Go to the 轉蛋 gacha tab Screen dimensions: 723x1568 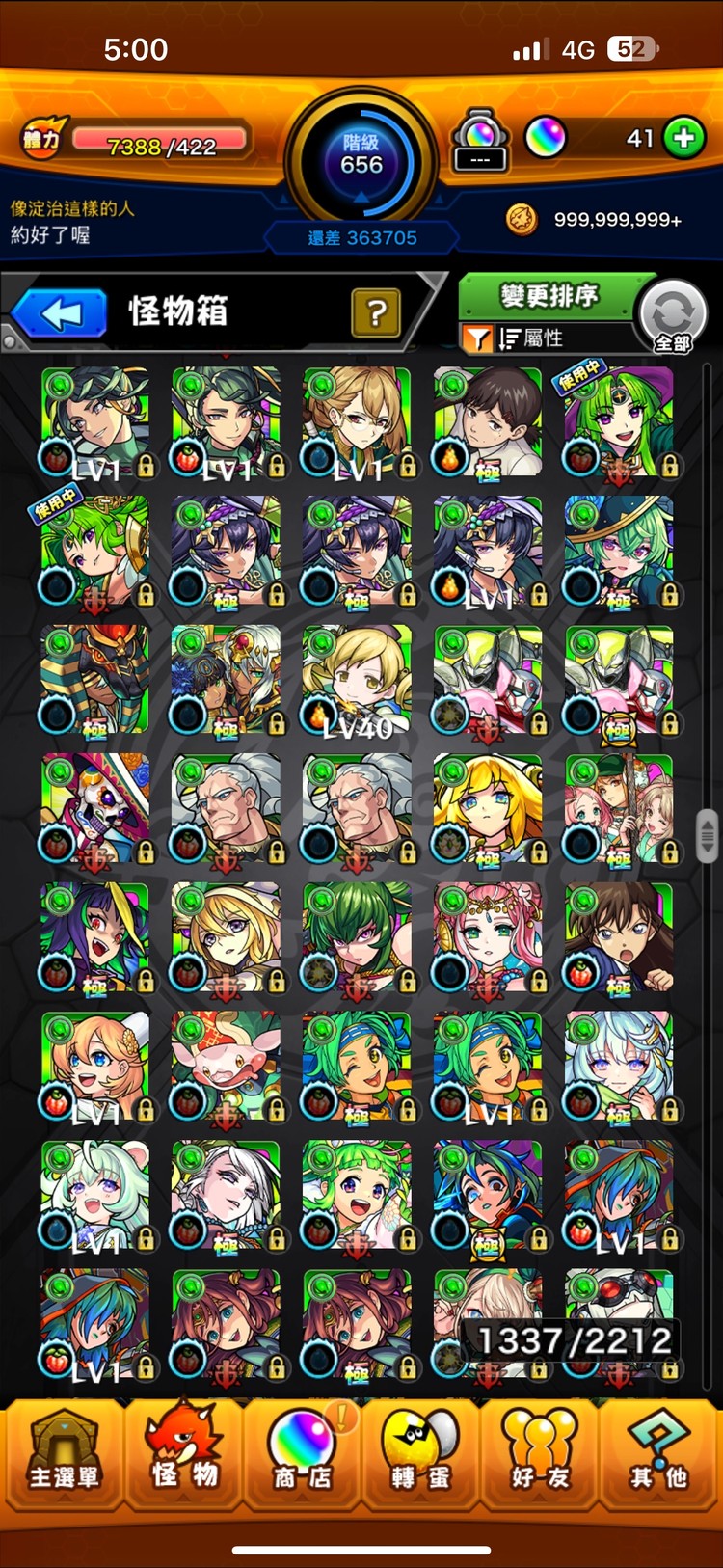[420, 1454]
